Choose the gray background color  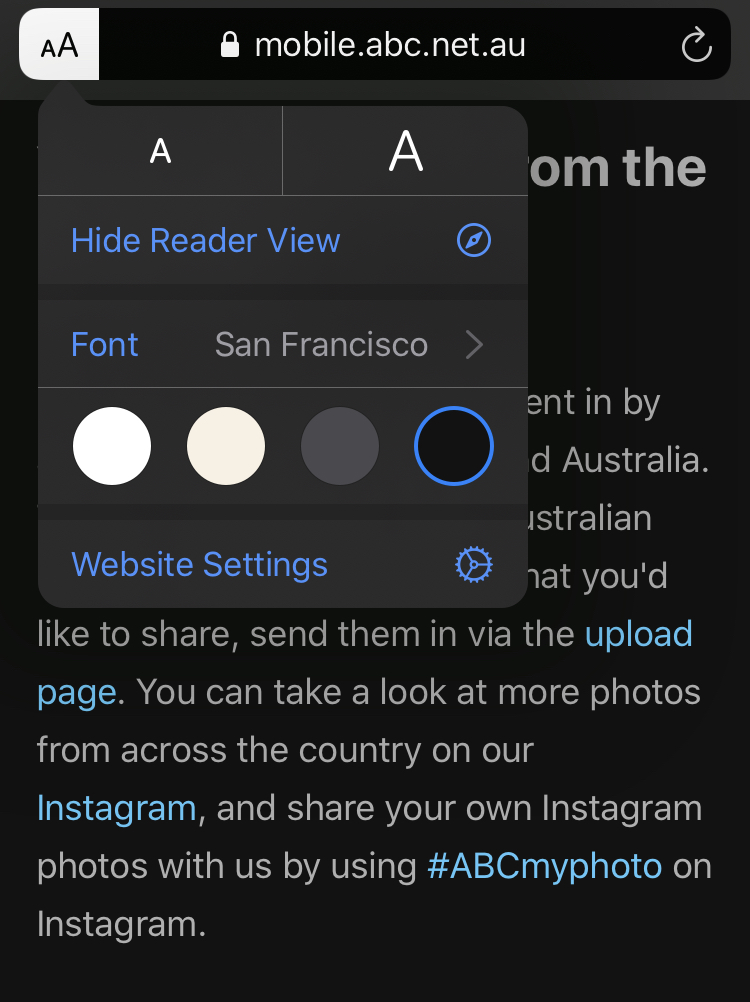[340, 446]
